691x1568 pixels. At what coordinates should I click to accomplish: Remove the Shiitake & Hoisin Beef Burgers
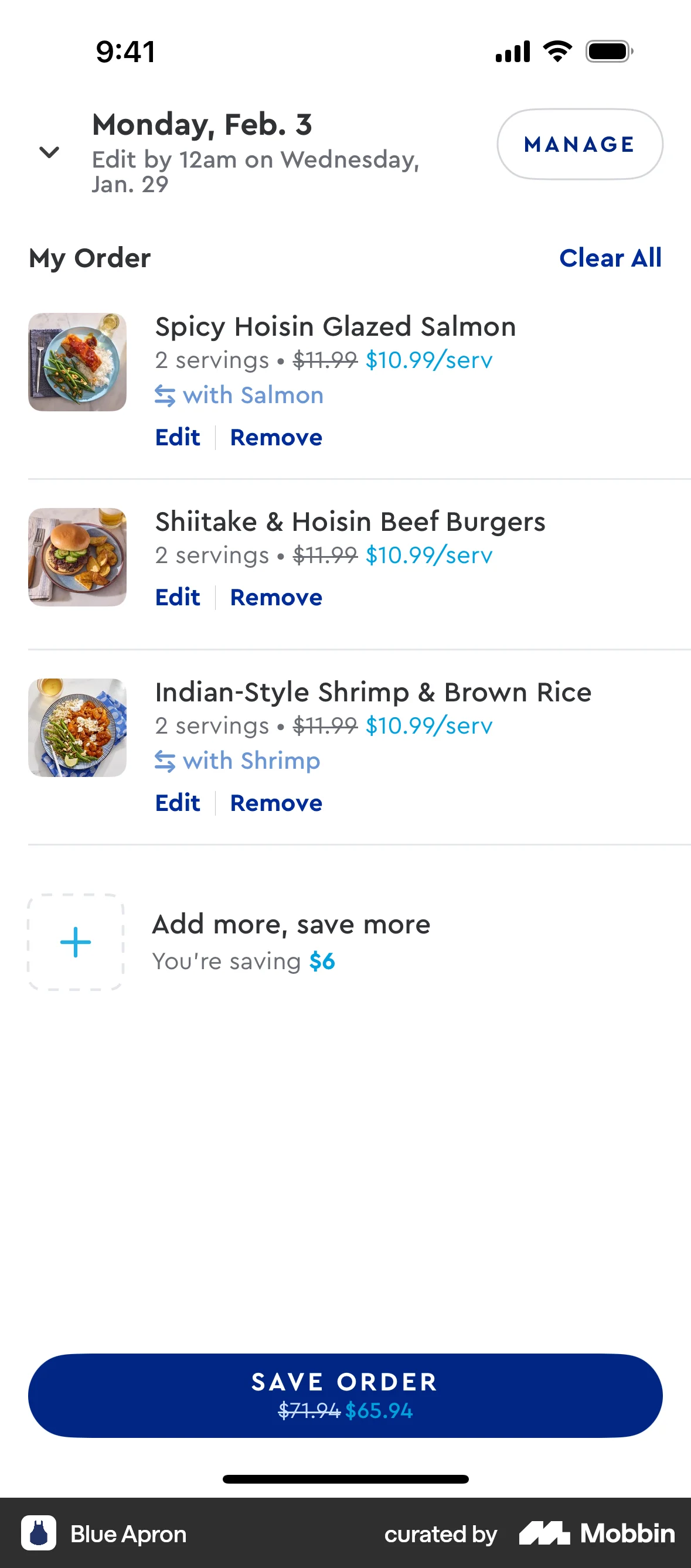276,597
